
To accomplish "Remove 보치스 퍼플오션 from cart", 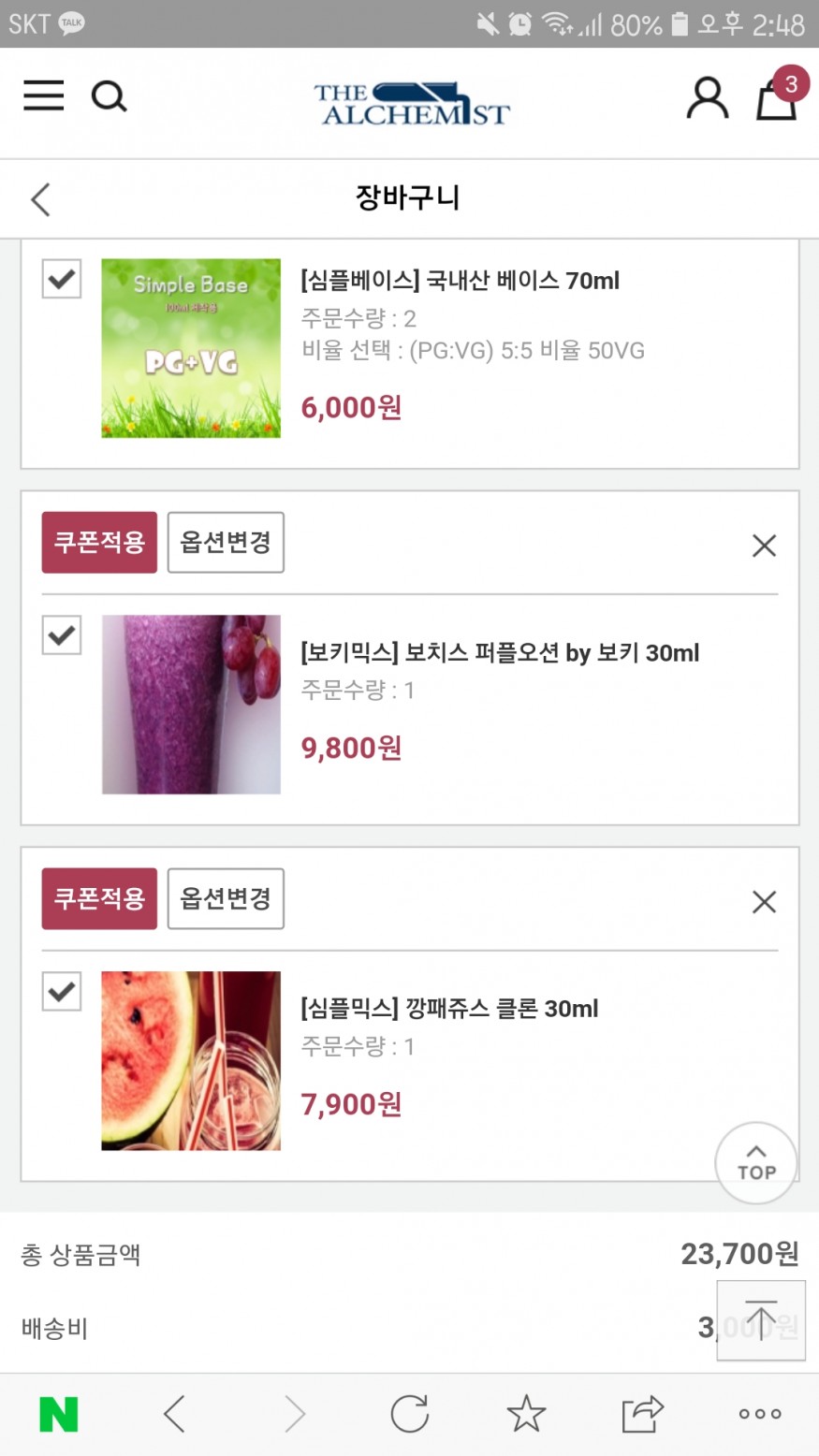I will (764, 546).
